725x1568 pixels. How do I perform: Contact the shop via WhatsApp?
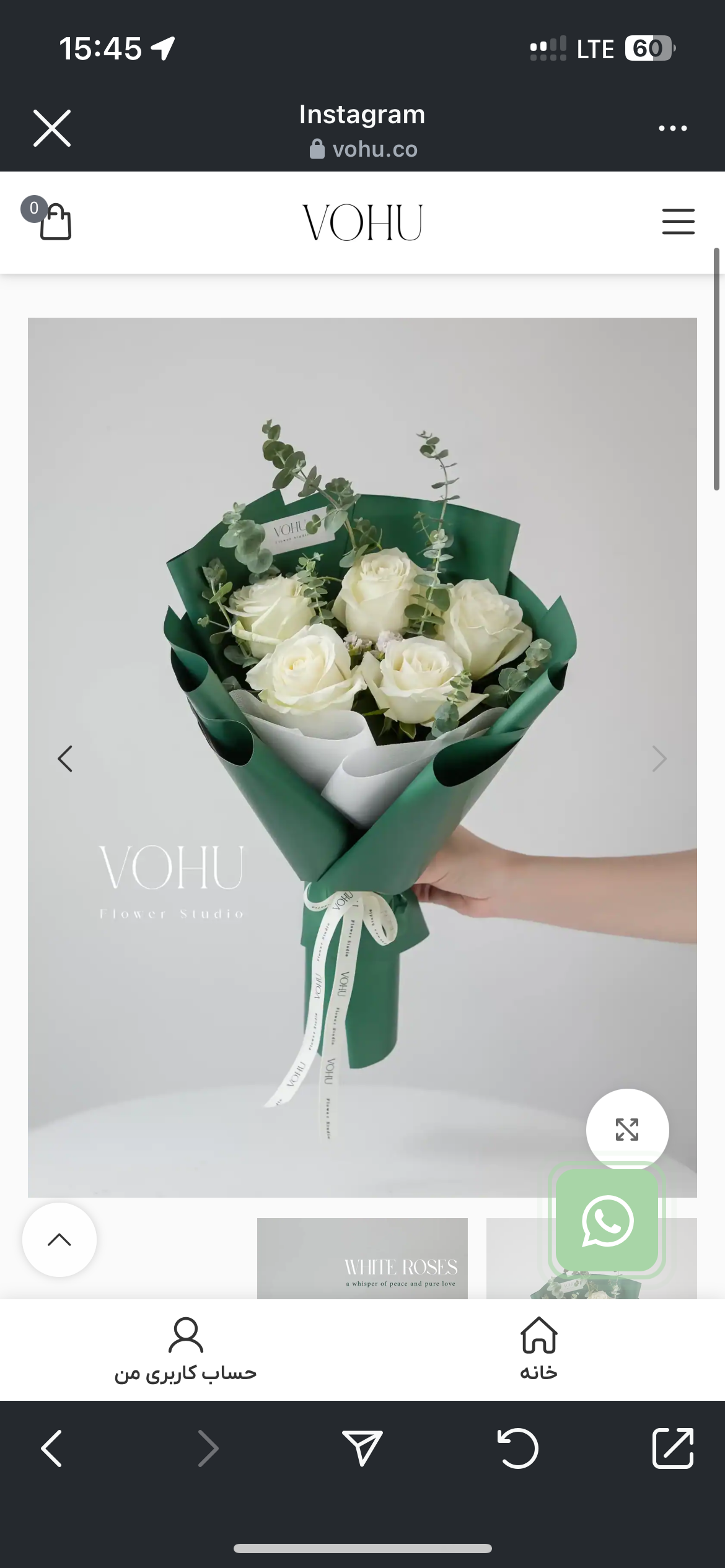point(607,1221)
